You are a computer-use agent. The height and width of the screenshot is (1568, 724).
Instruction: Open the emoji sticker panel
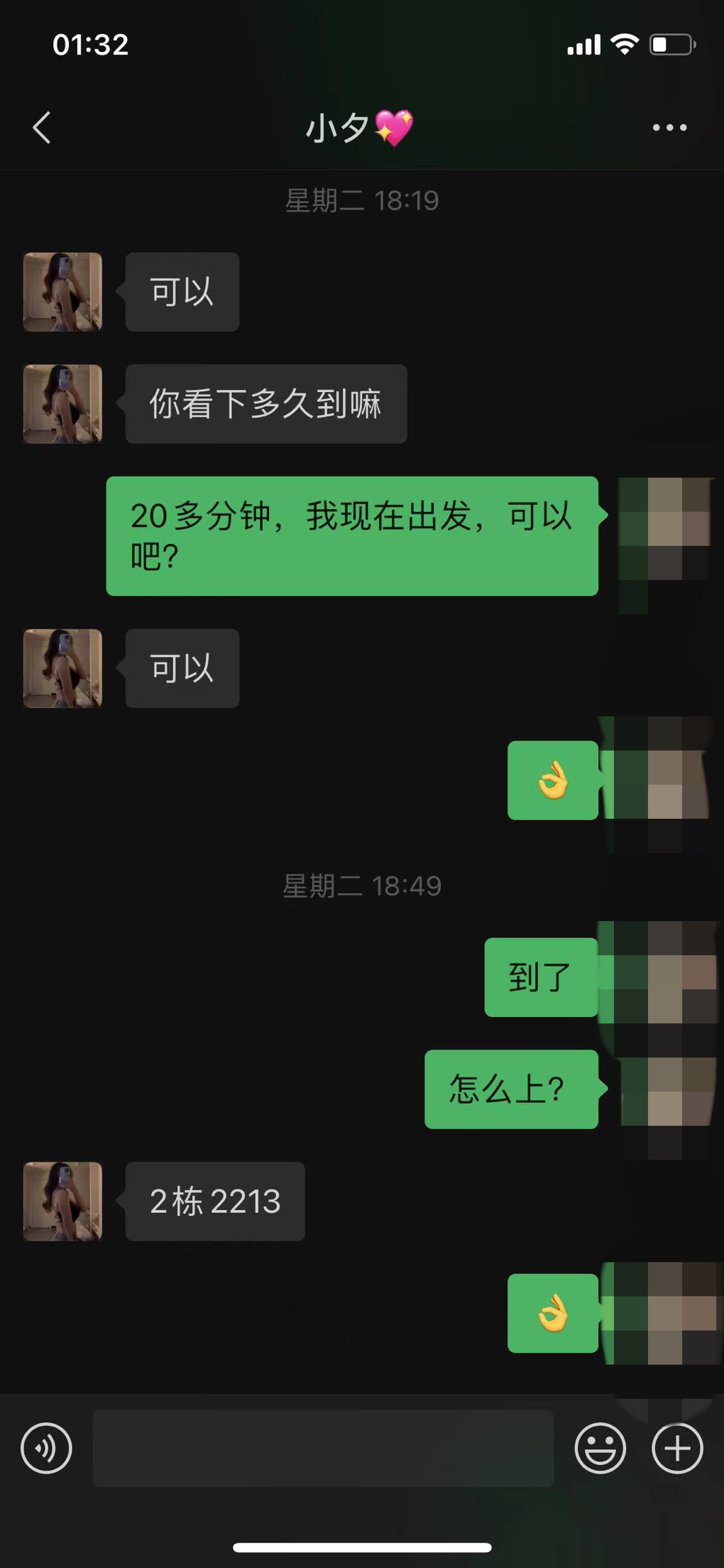click(x=600, y=1448)
